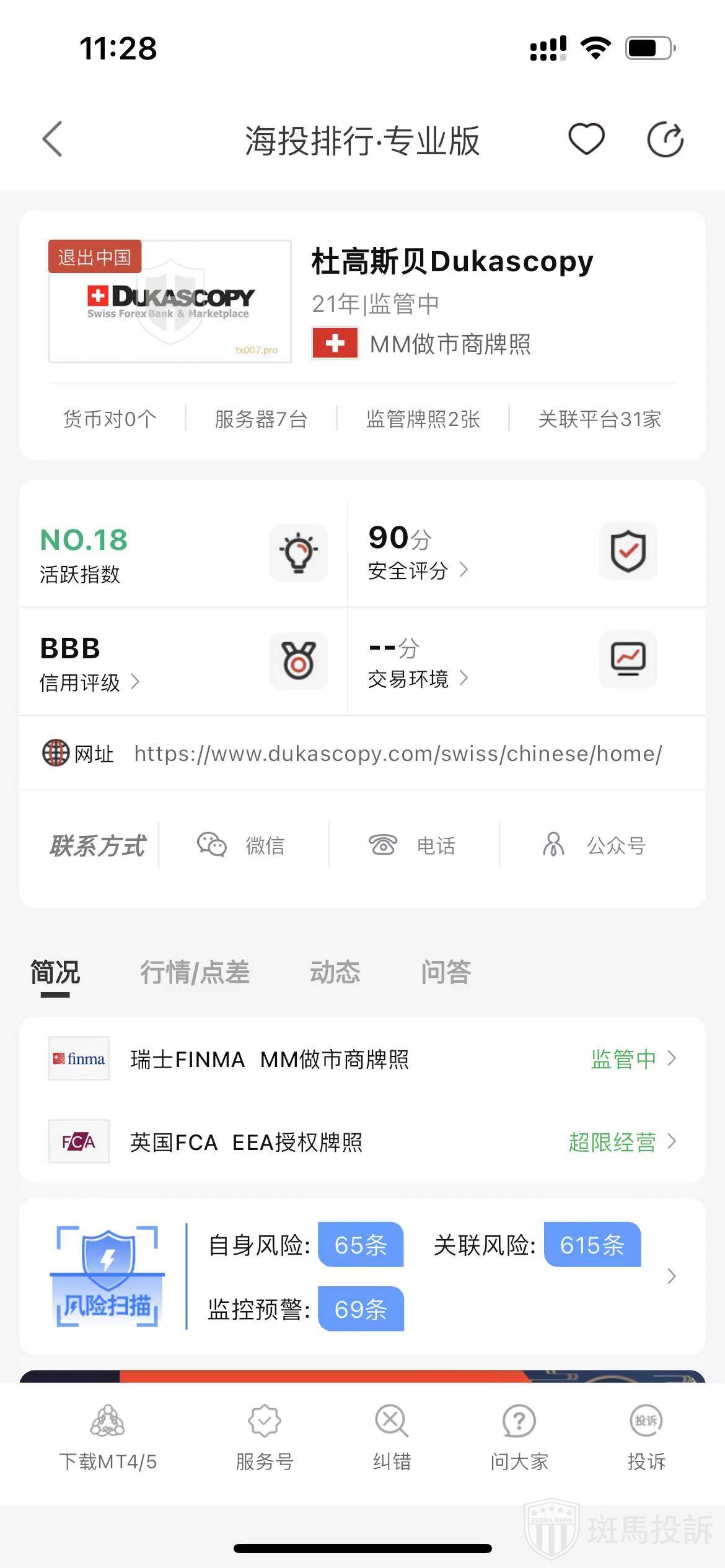Go back to the previous page
The width and height of the screenshot is (725, 1568).
(x=53, y=139)
